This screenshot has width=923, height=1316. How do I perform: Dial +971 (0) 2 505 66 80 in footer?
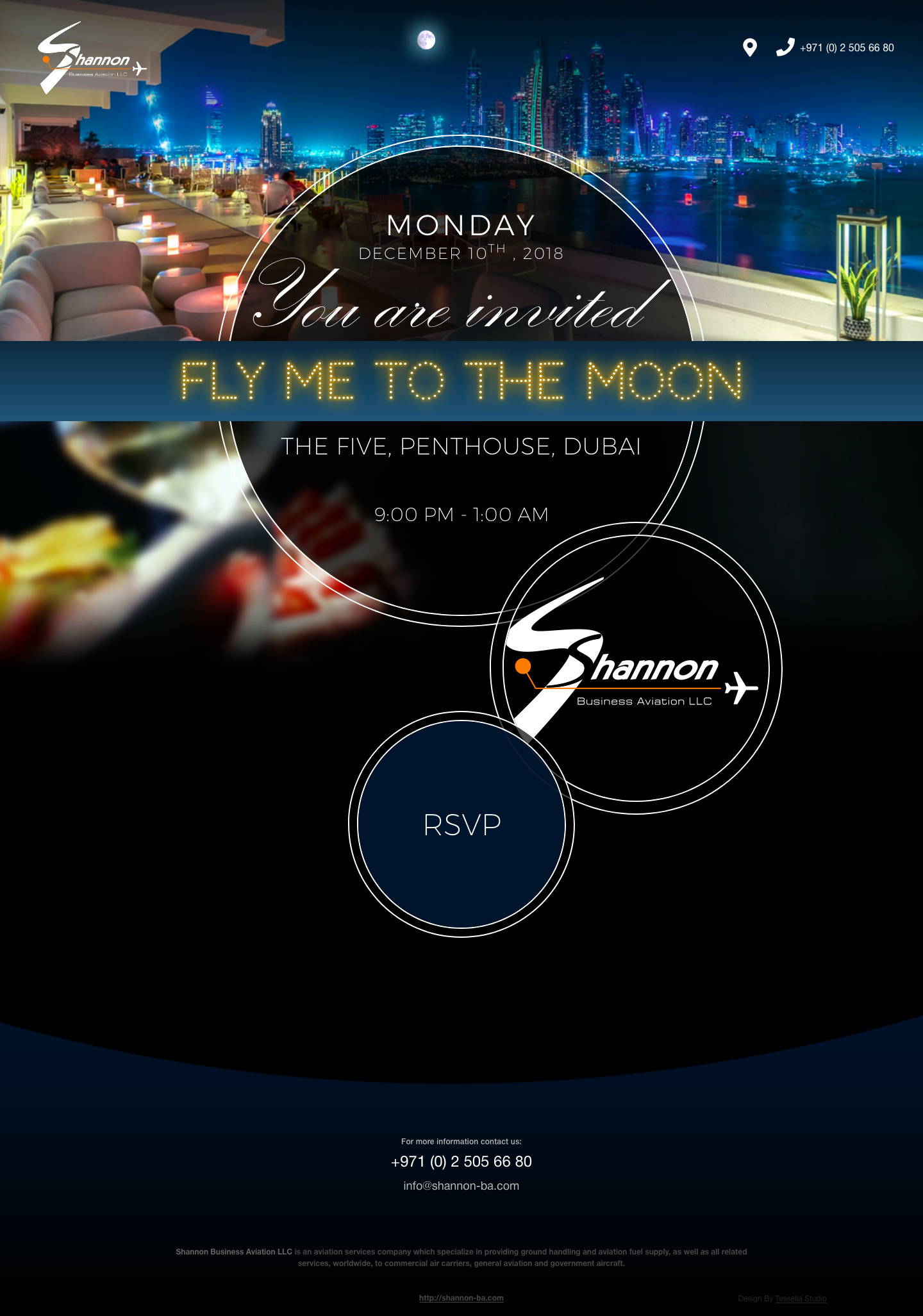[461, 1162]
